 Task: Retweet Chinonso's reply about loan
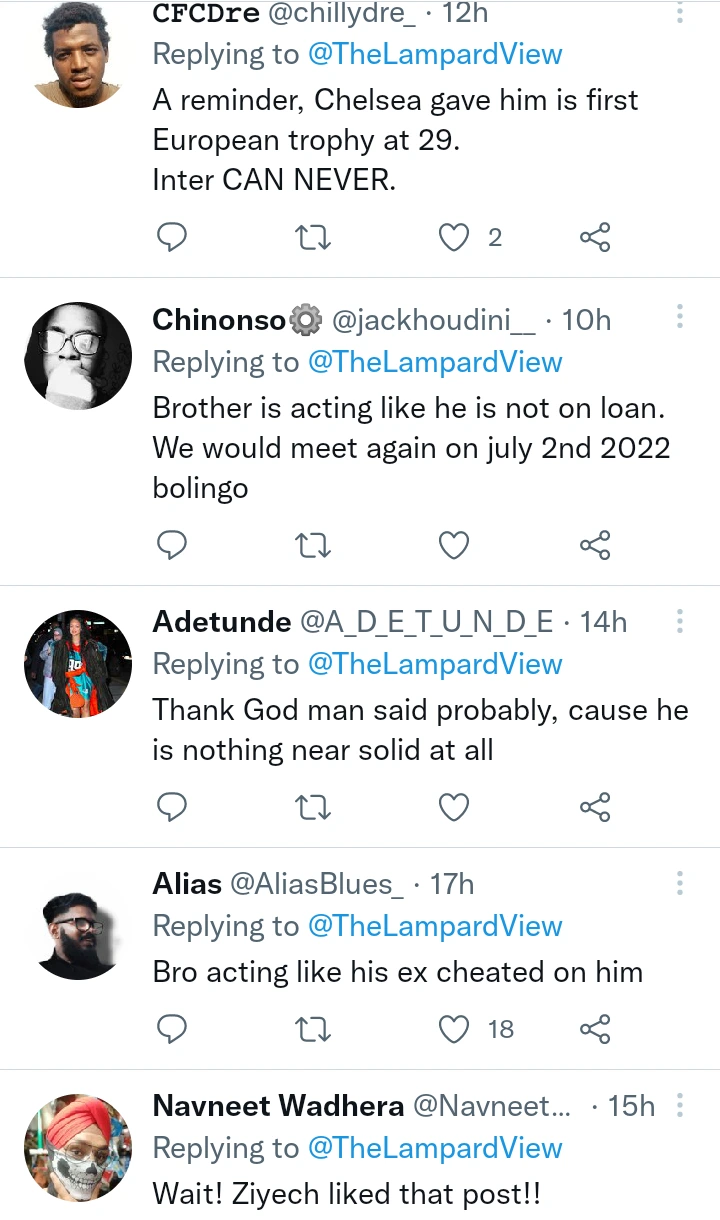coord(314,545)
